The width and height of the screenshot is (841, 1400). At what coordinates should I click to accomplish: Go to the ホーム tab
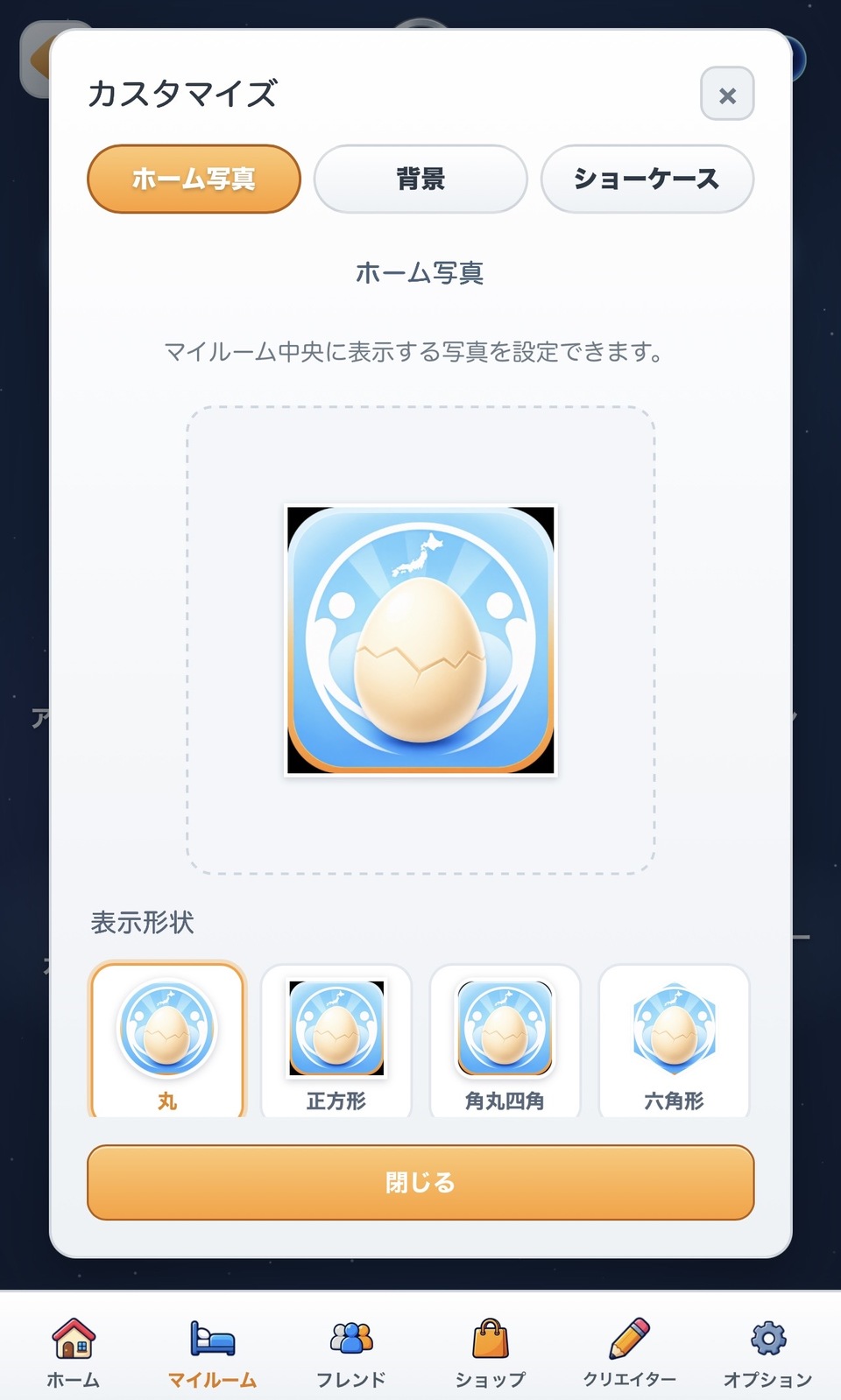coord(74,1353)
